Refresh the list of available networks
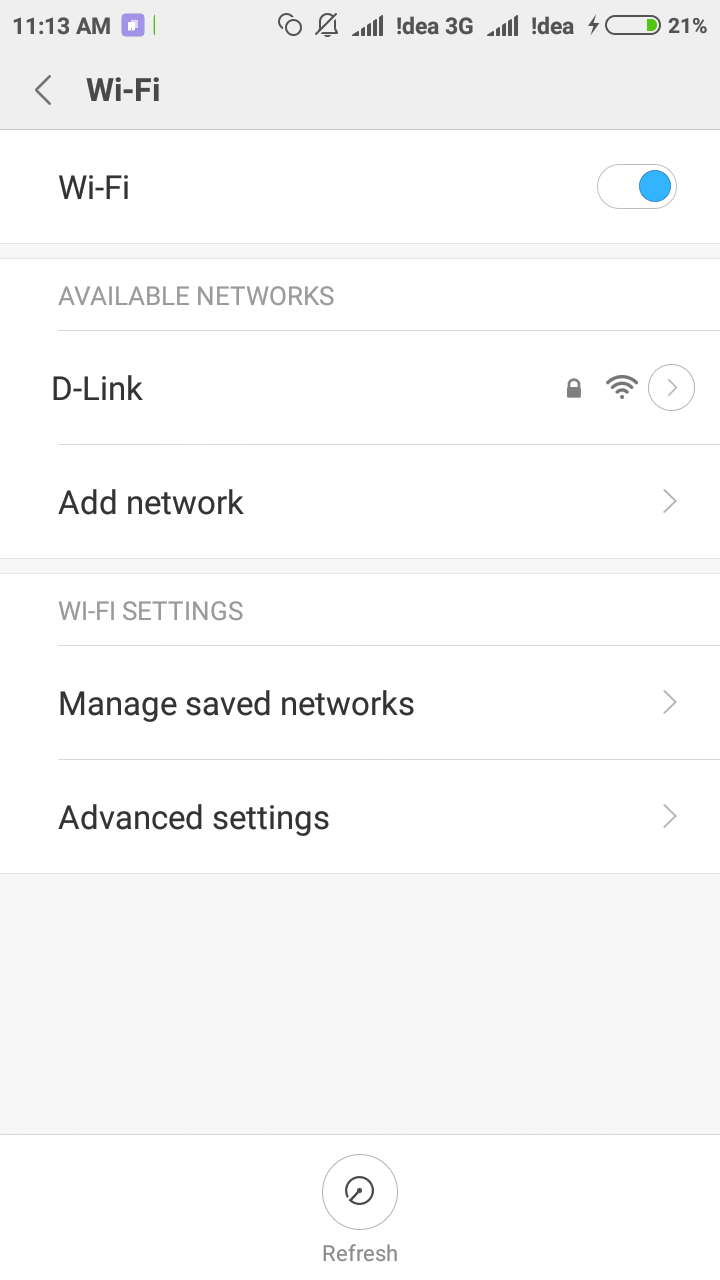This screenshot has width=720, height=1280. tap(360, 1192)
